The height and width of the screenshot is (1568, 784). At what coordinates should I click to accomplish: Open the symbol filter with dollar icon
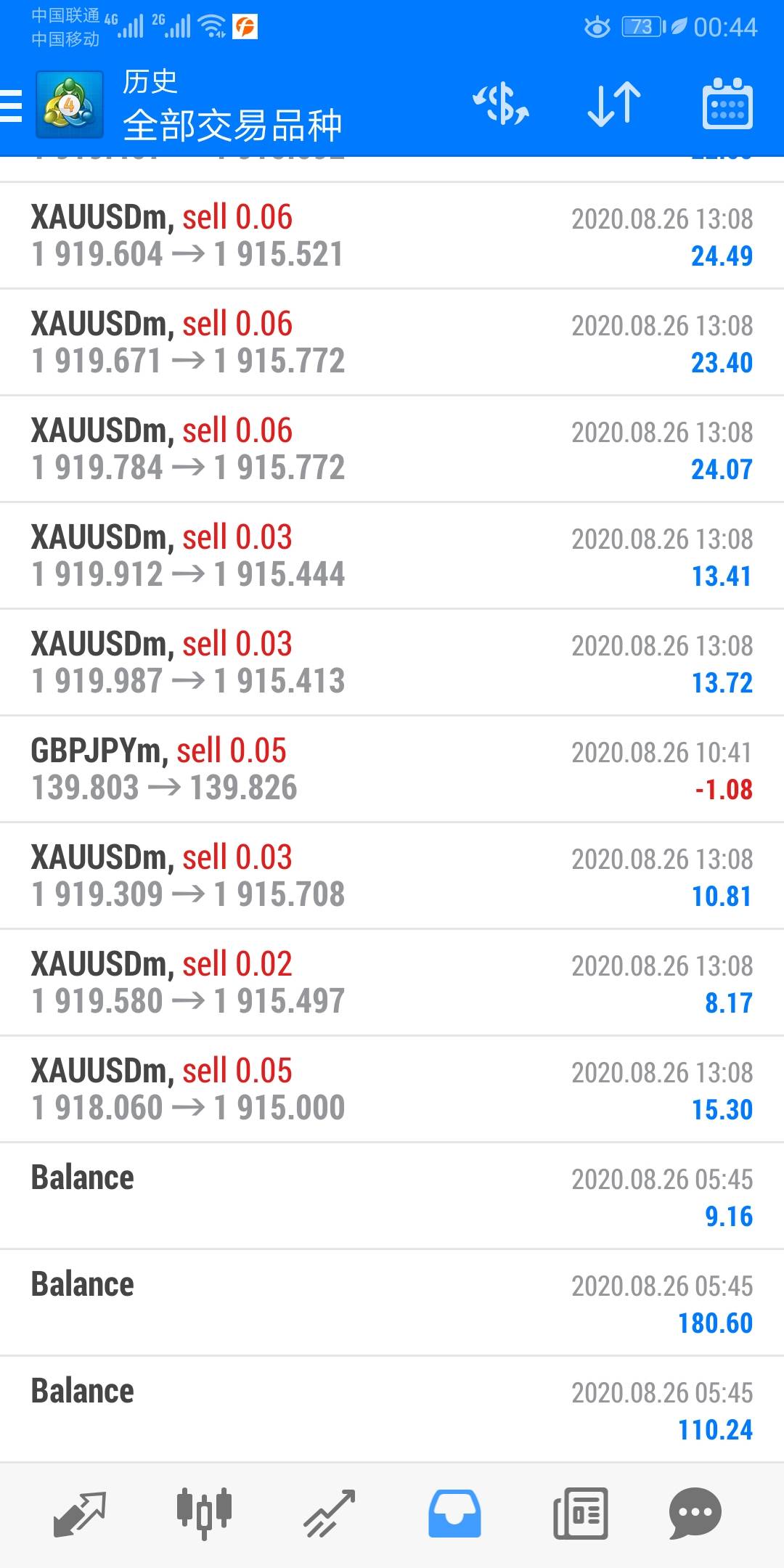(501, 105)
